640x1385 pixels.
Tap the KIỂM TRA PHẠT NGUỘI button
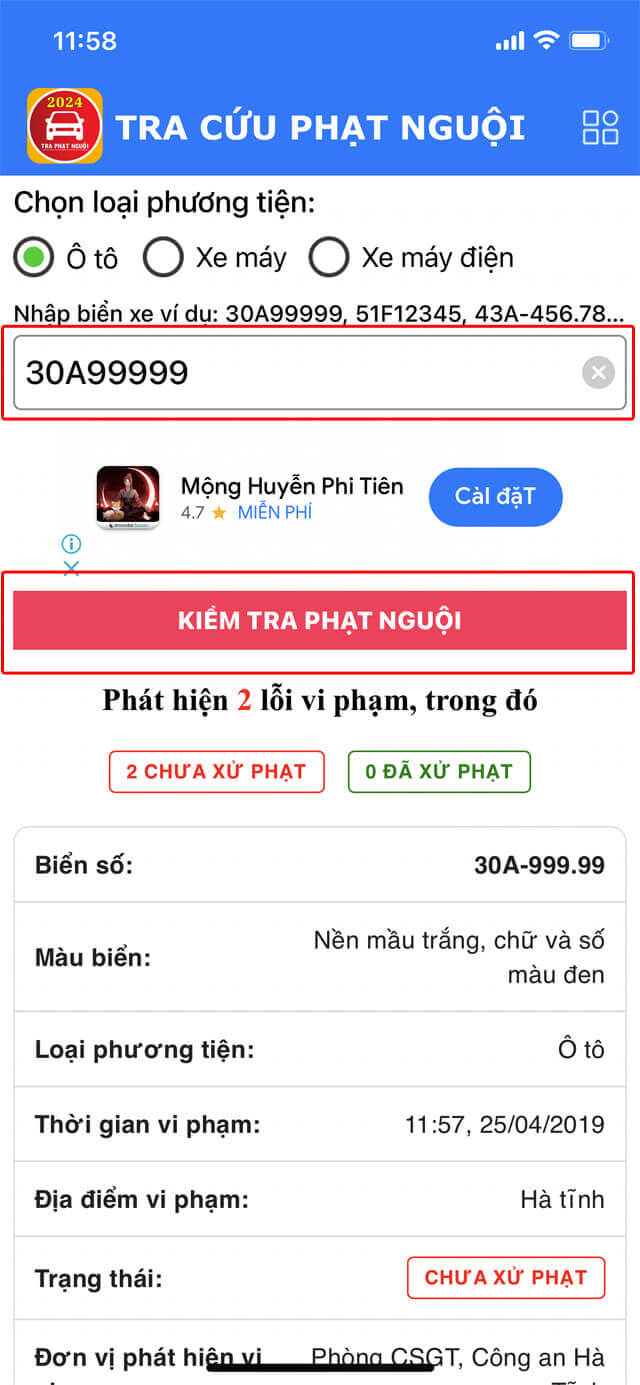(x=319, y=620)
